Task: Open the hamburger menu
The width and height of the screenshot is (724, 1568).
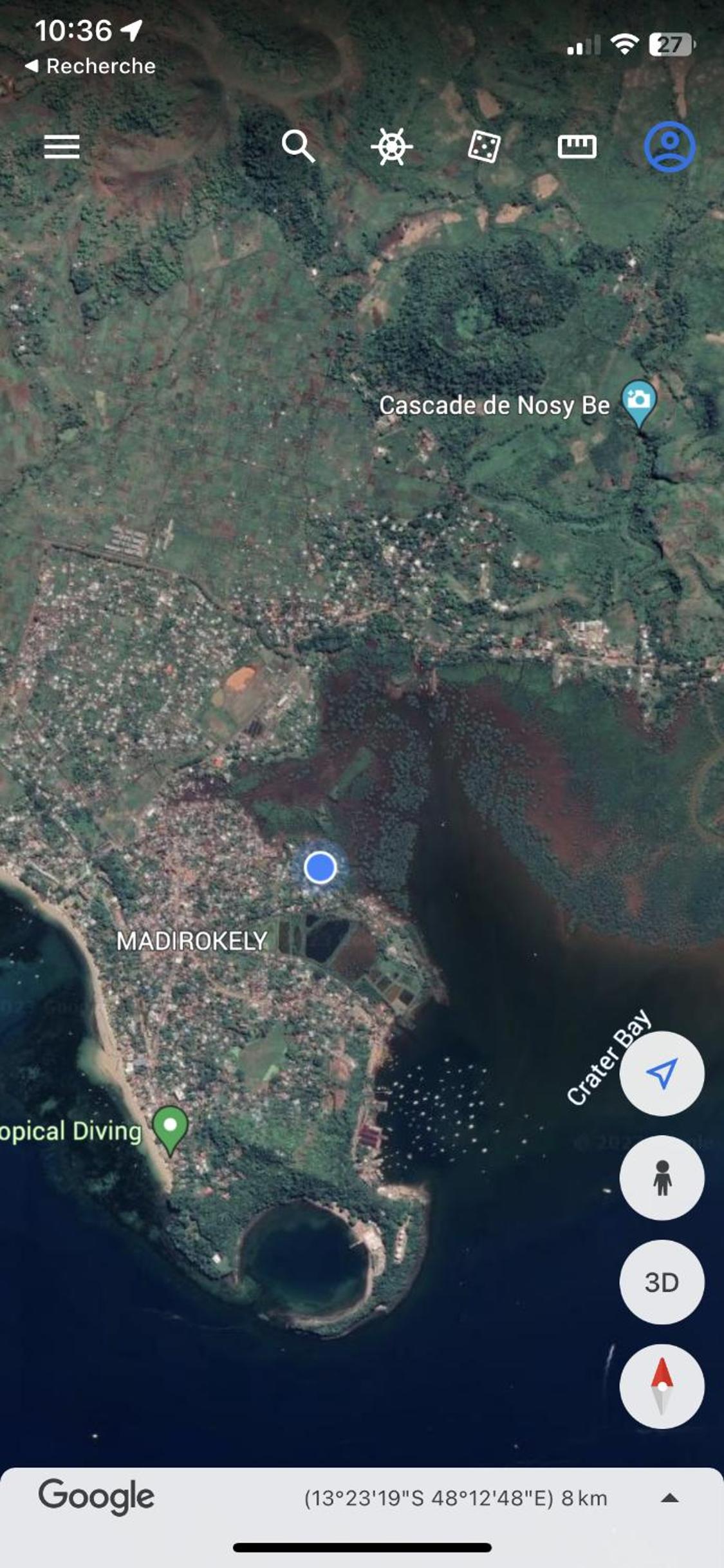Action: point(62,147)
